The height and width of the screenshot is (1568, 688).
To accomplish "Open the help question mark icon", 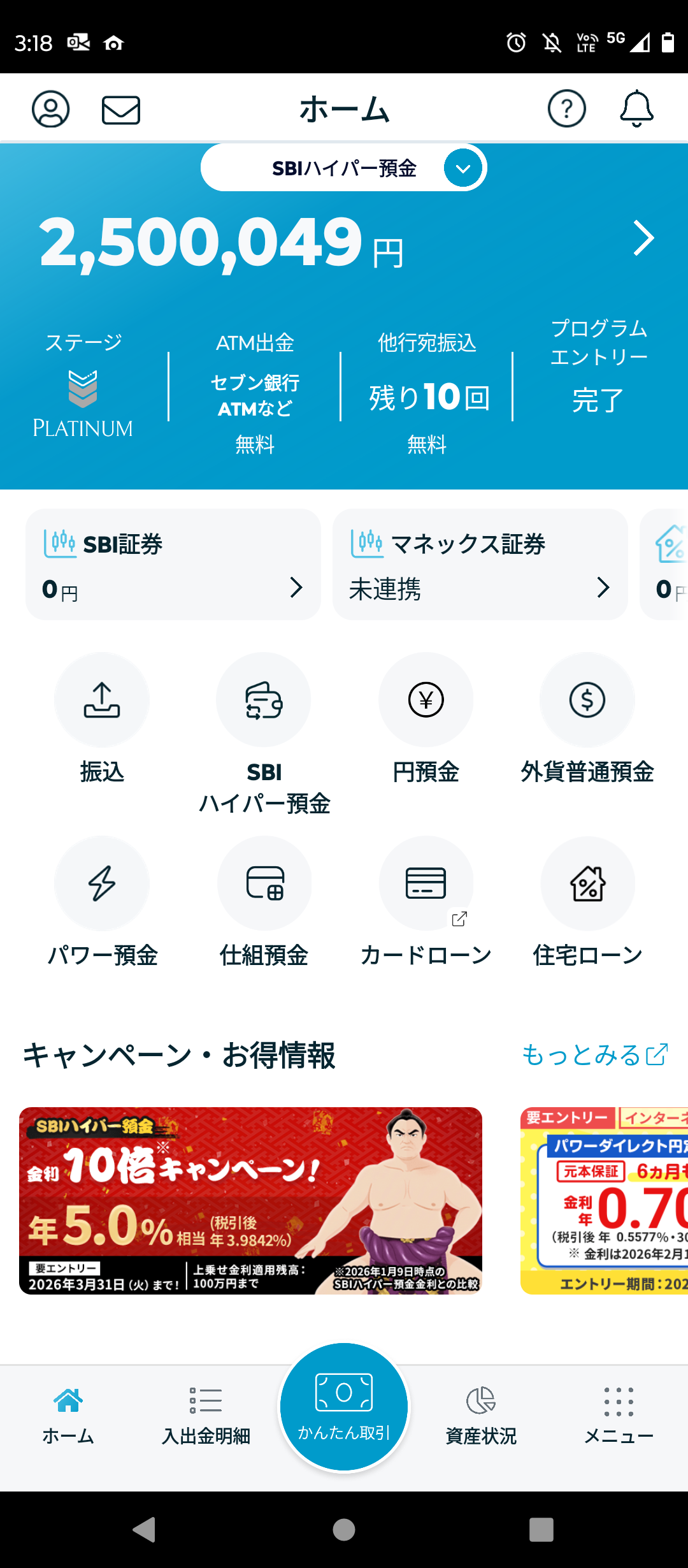I will tap(566, 109).
